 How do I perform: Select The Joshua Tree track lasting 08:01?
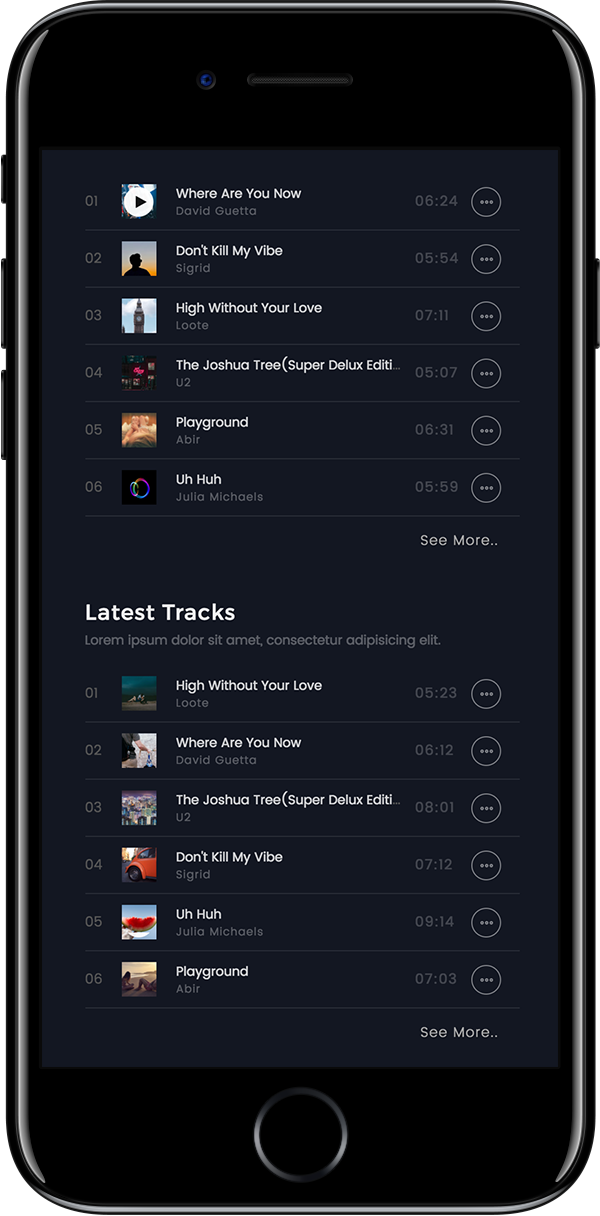287,800
